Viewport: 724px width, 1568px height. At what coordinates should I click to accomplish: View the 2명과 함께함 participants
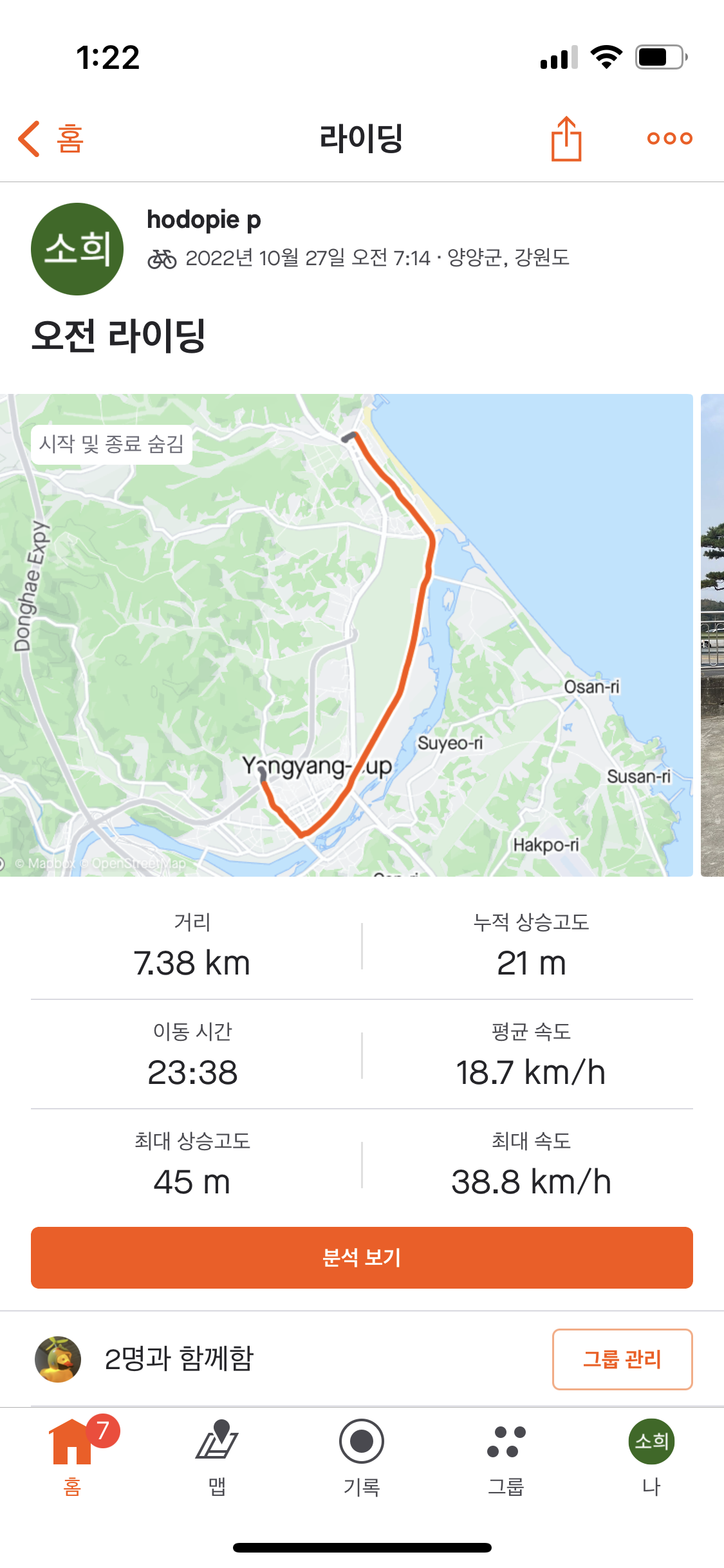coord(179,1359)
